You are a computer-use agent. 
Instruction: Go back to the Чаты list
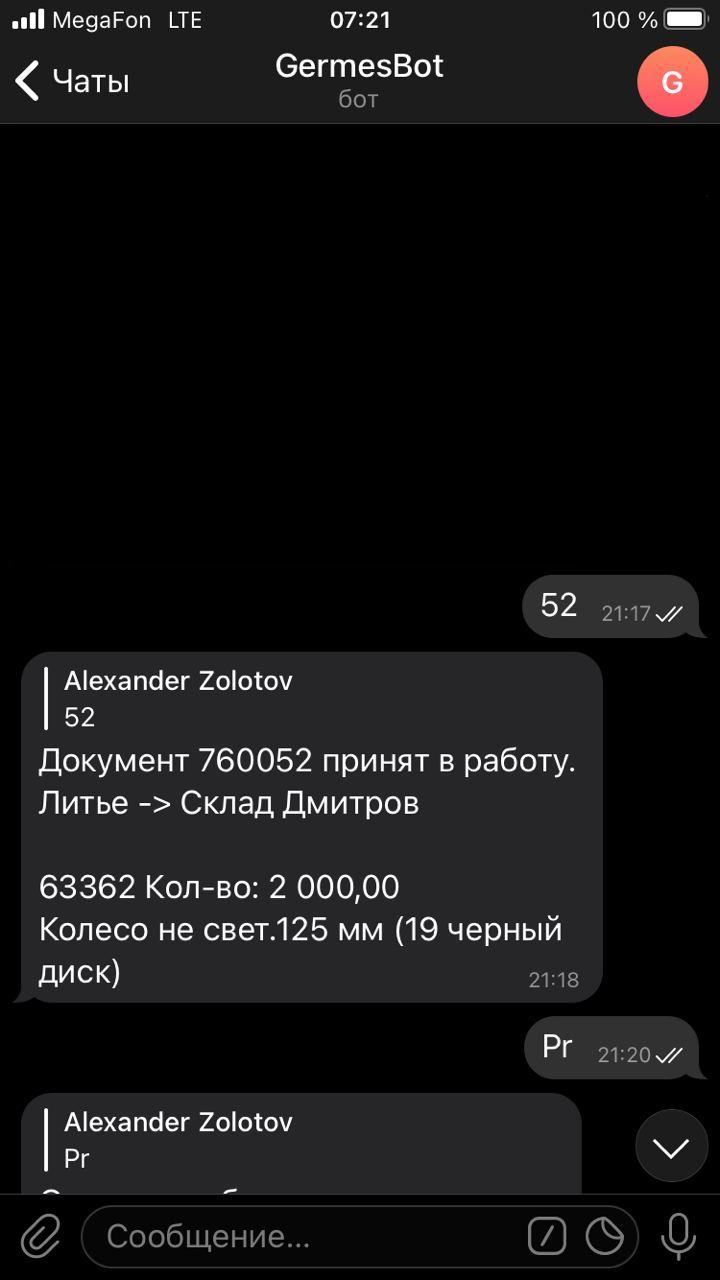tap(72, 81)
